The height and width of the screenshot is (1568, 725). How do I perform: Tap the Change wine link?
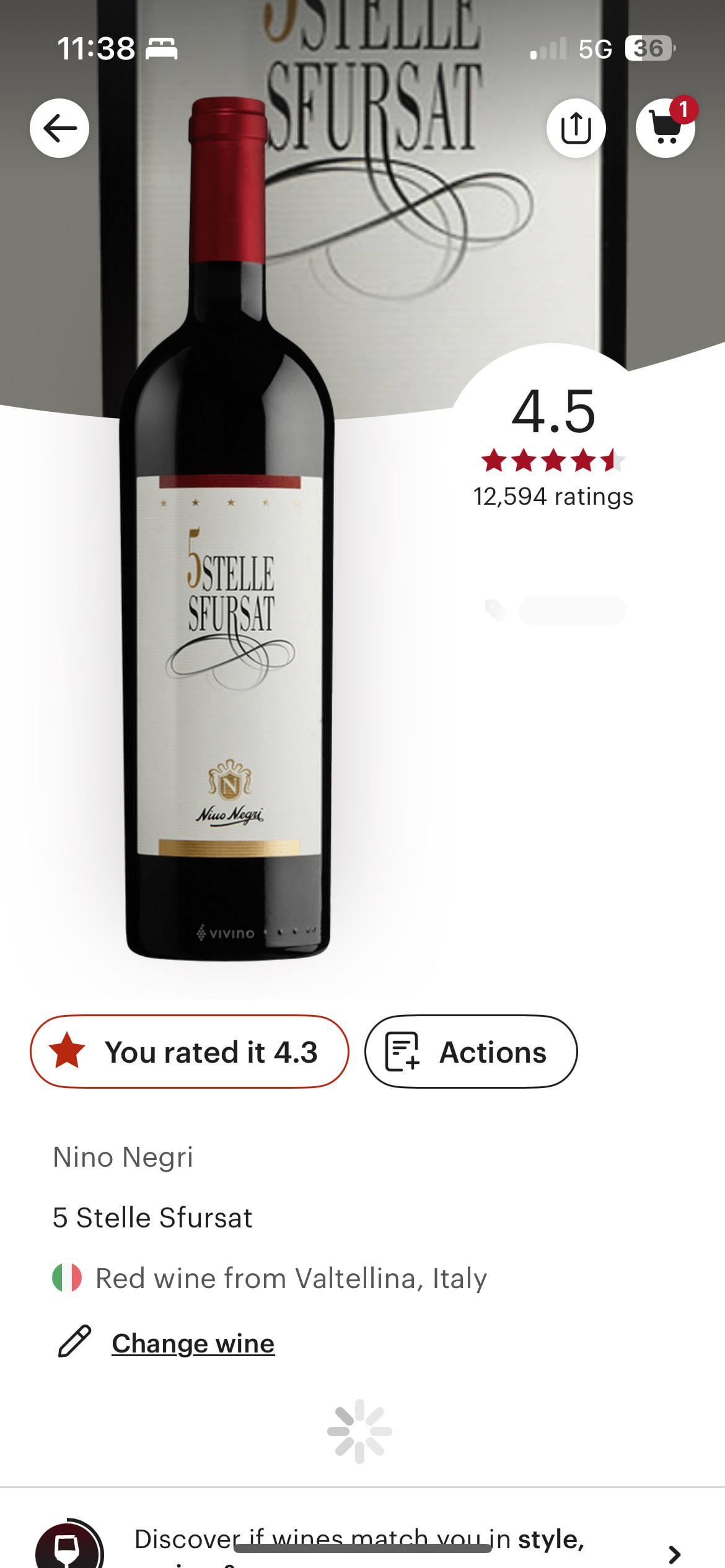coord(193,1343)
